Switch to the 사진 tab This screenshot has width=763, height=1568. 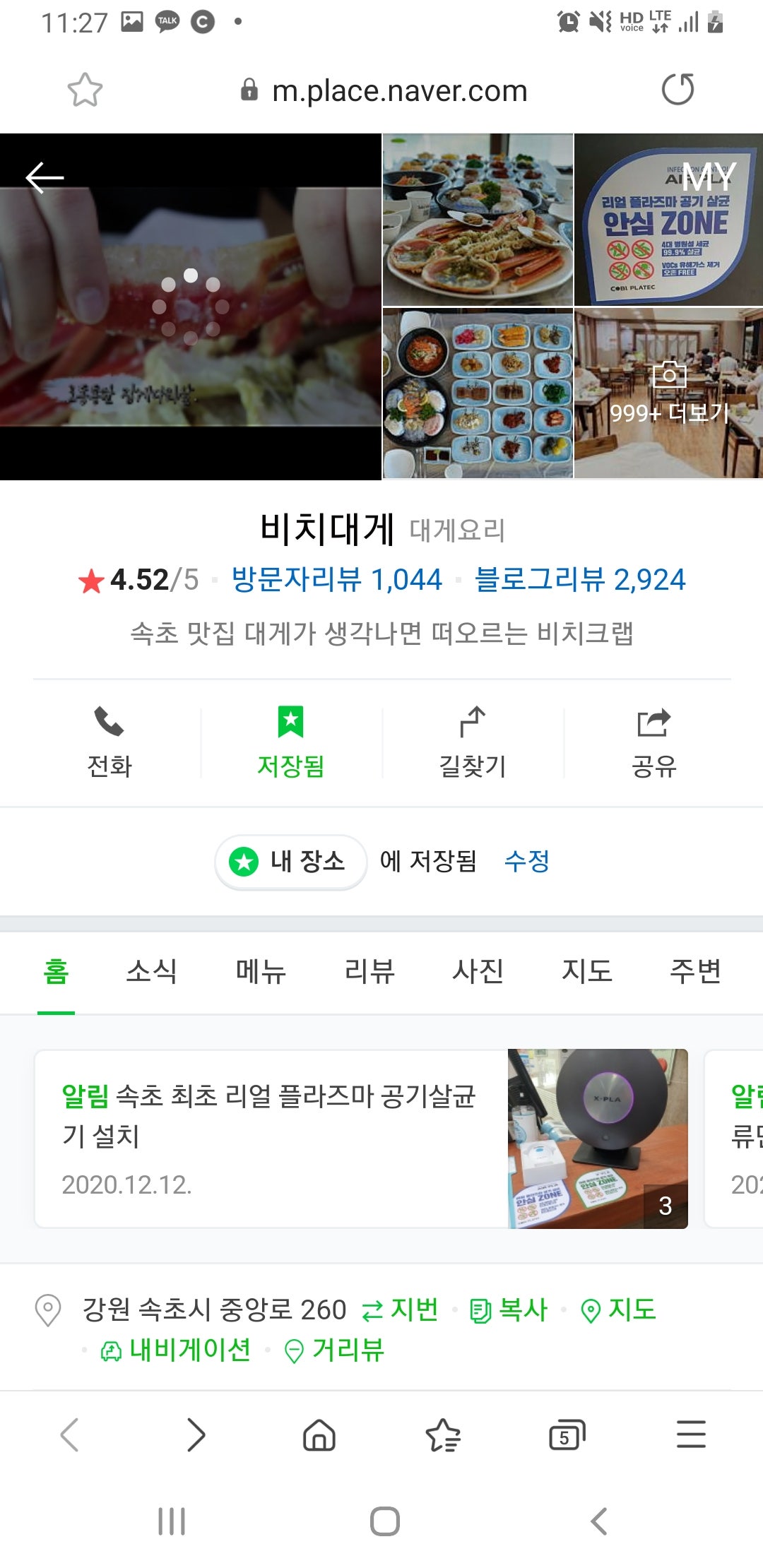[478, 971]
